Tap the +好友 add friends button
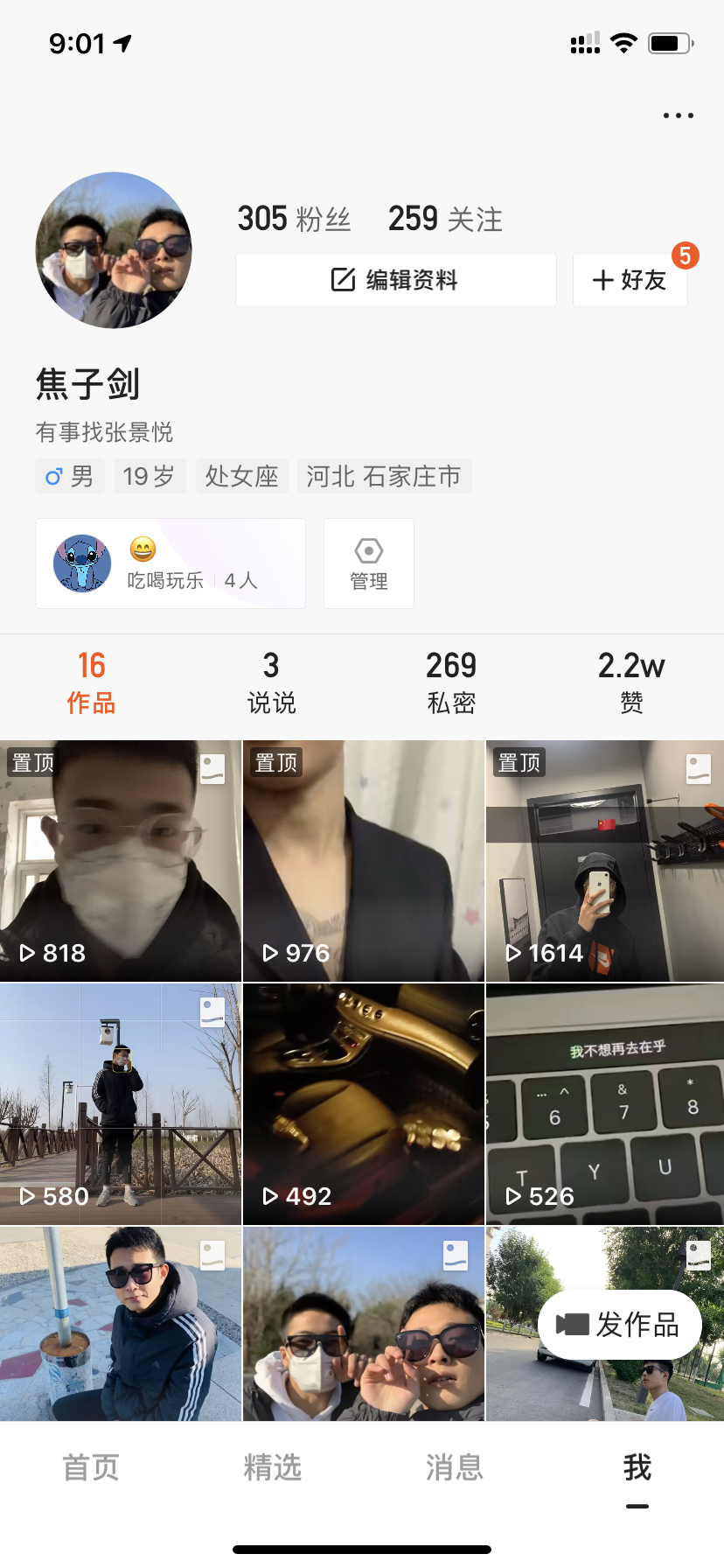The height and width of the screenshot is (1568, 724). tap(630, 280)
